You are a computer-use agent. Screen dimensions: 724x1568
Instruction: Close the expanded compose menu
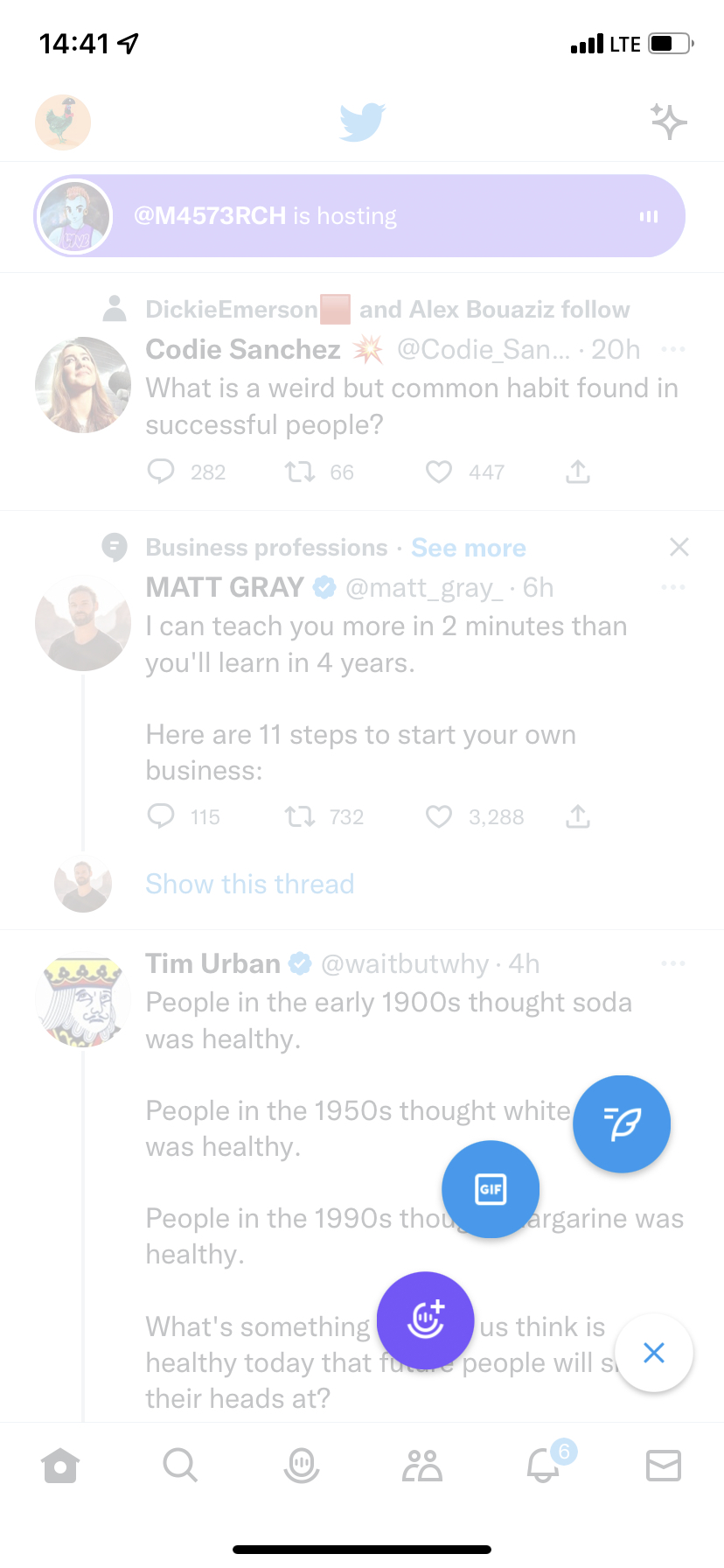(x=654, y=1353)
